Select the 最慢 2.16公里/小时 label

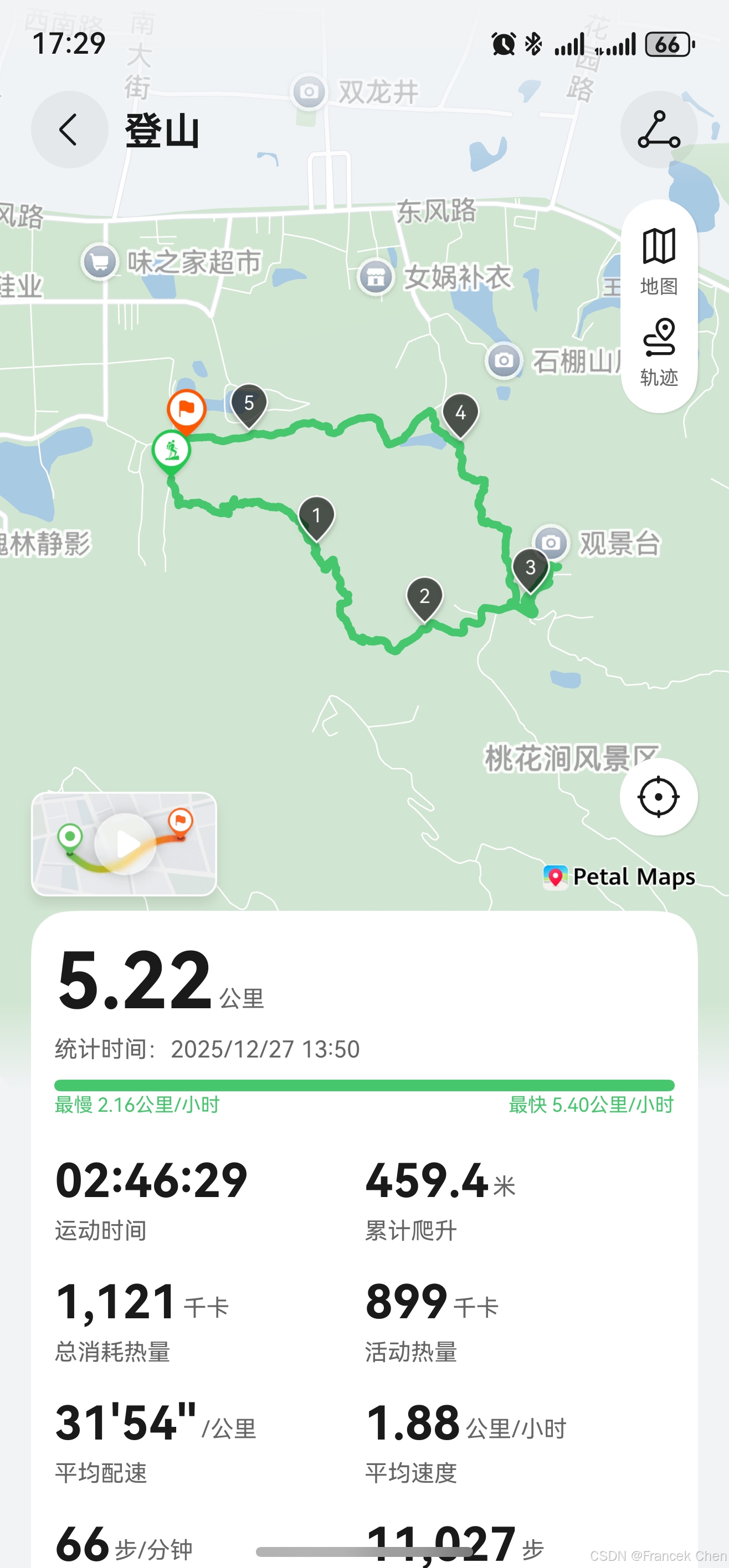tap(137, 1105)
